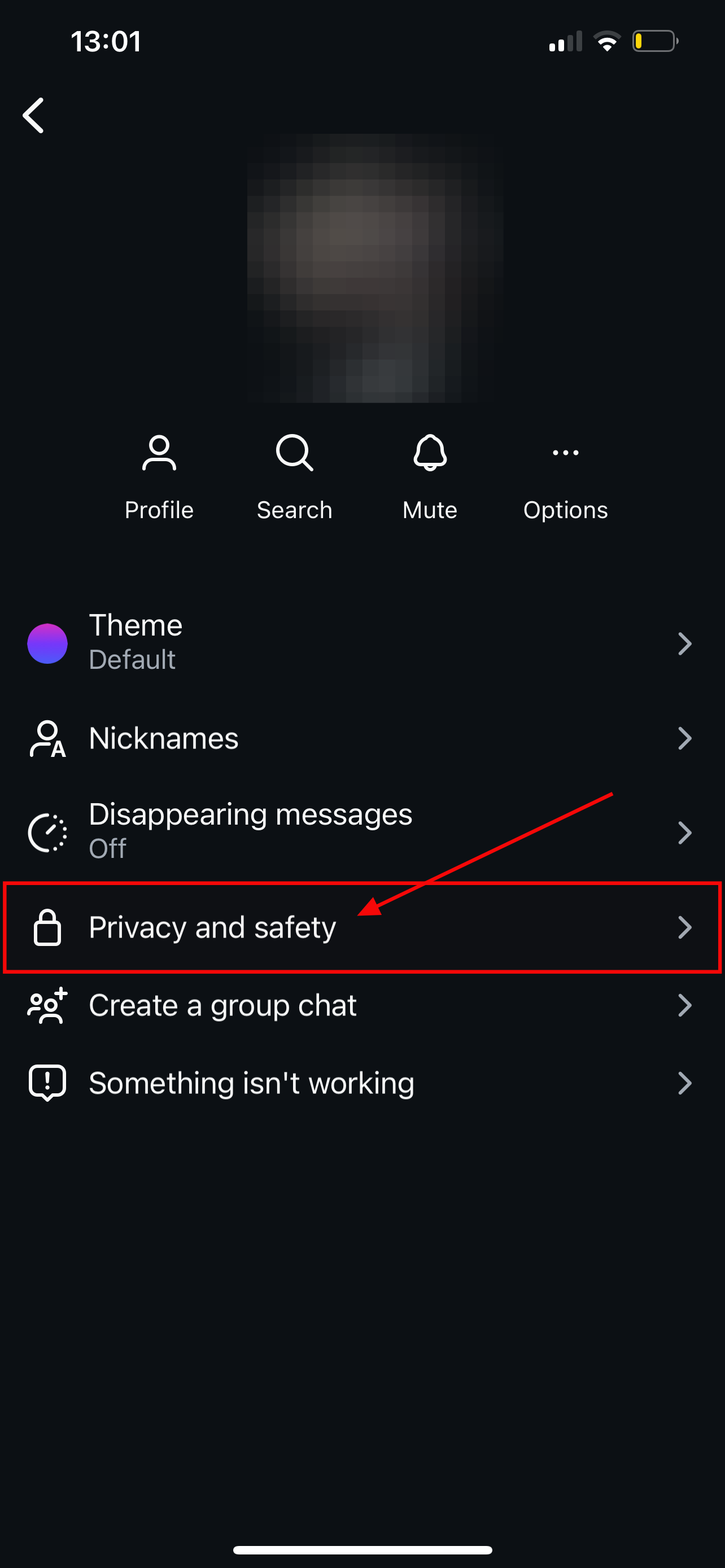Screen dimensions: 725x1568
Task: Go back using the top-left arrow
Action: pos(34,115)
